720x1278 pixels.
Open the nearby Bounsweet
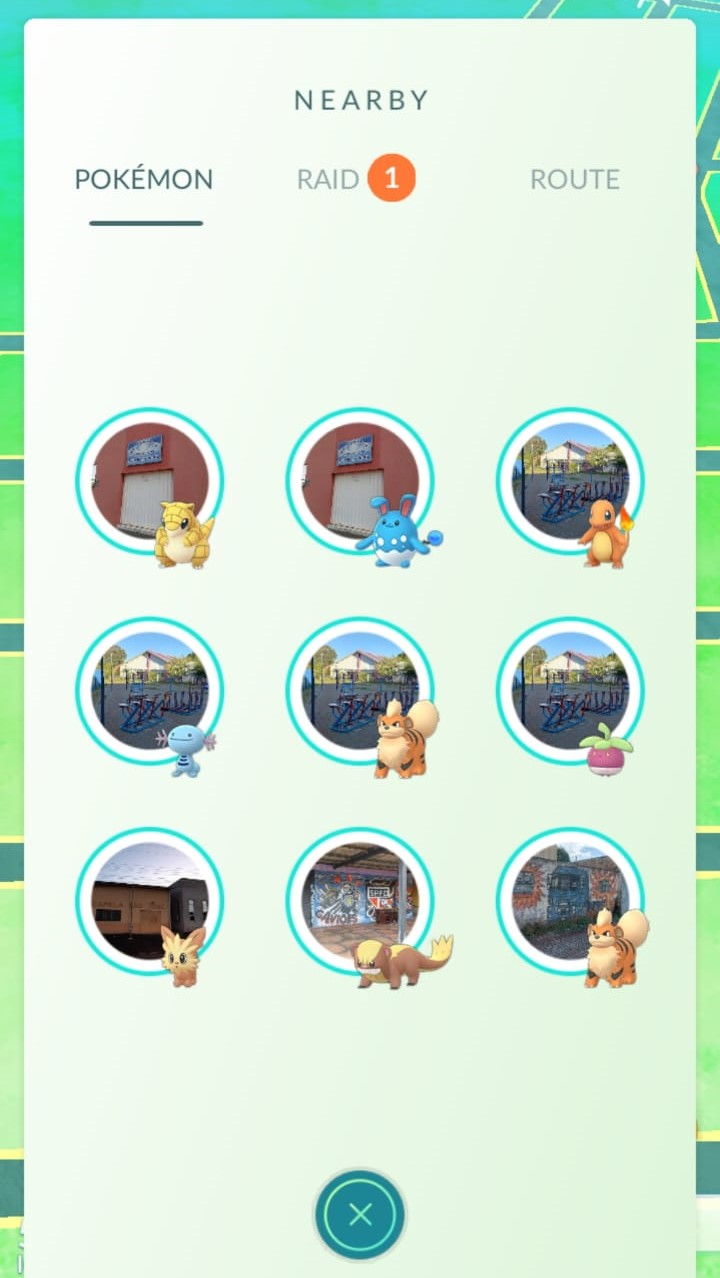570,692
